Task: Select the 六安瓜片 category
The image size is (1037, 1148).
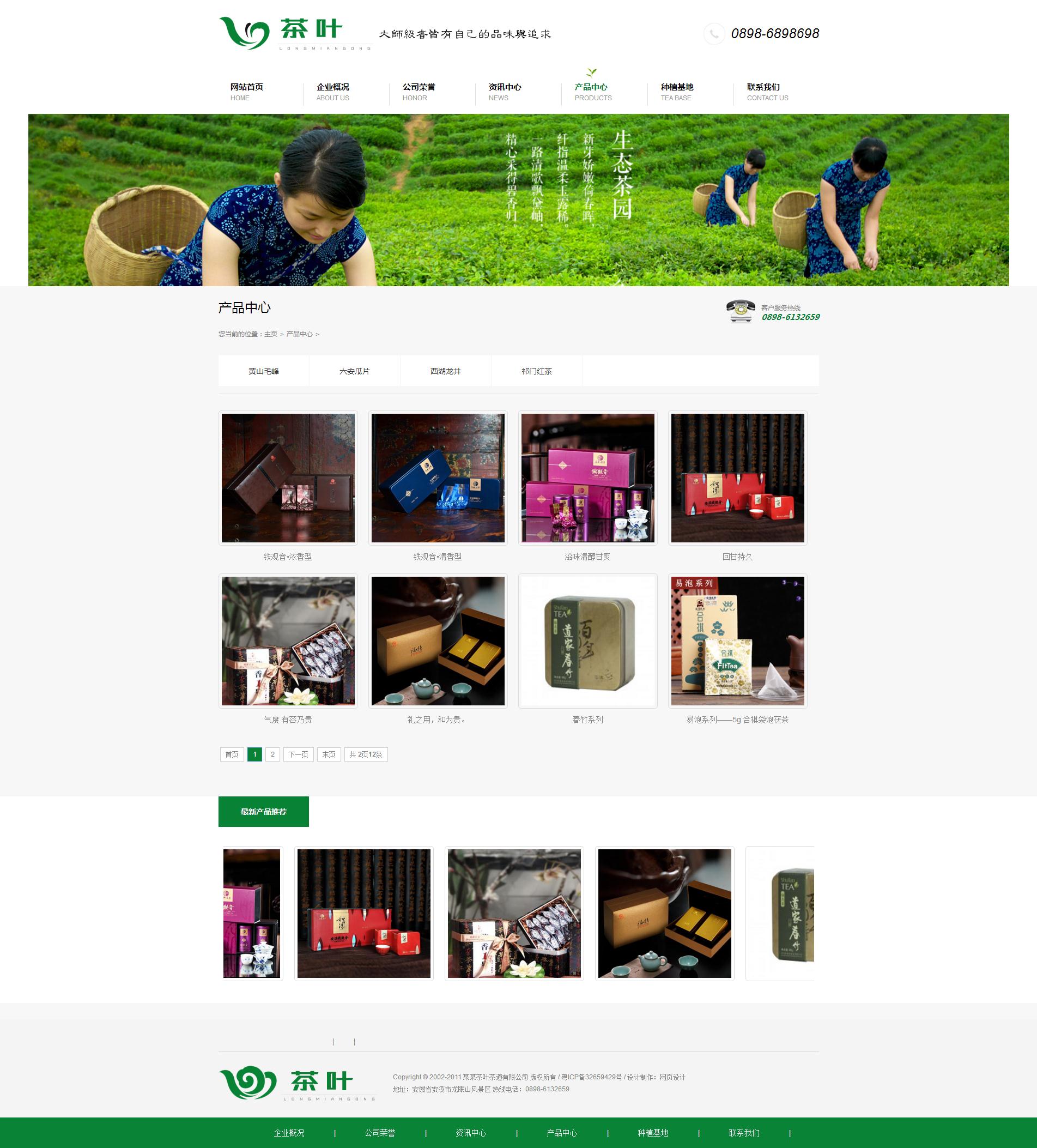Action: click(x=355, y=371)
